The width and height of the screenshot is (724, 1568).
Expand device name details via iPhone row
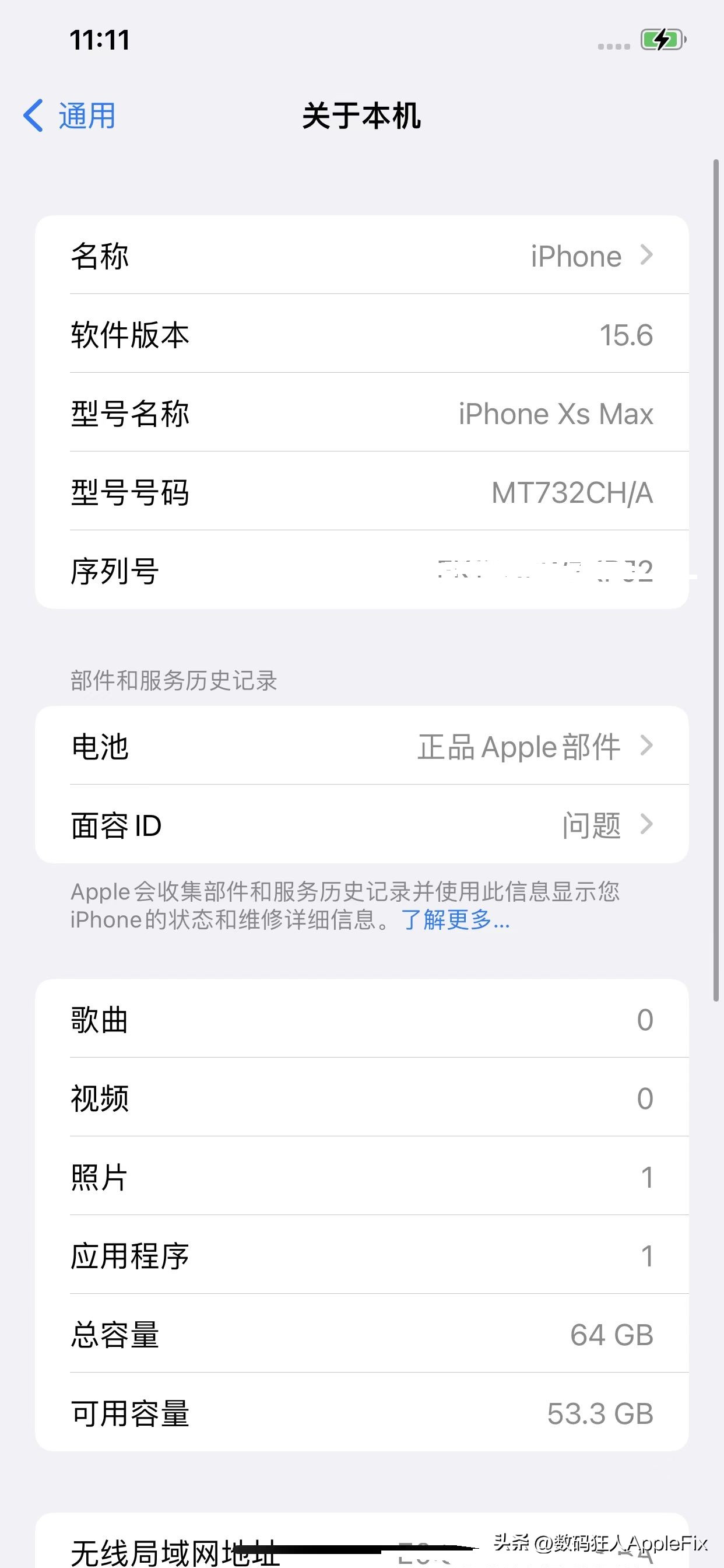point(362,256)
